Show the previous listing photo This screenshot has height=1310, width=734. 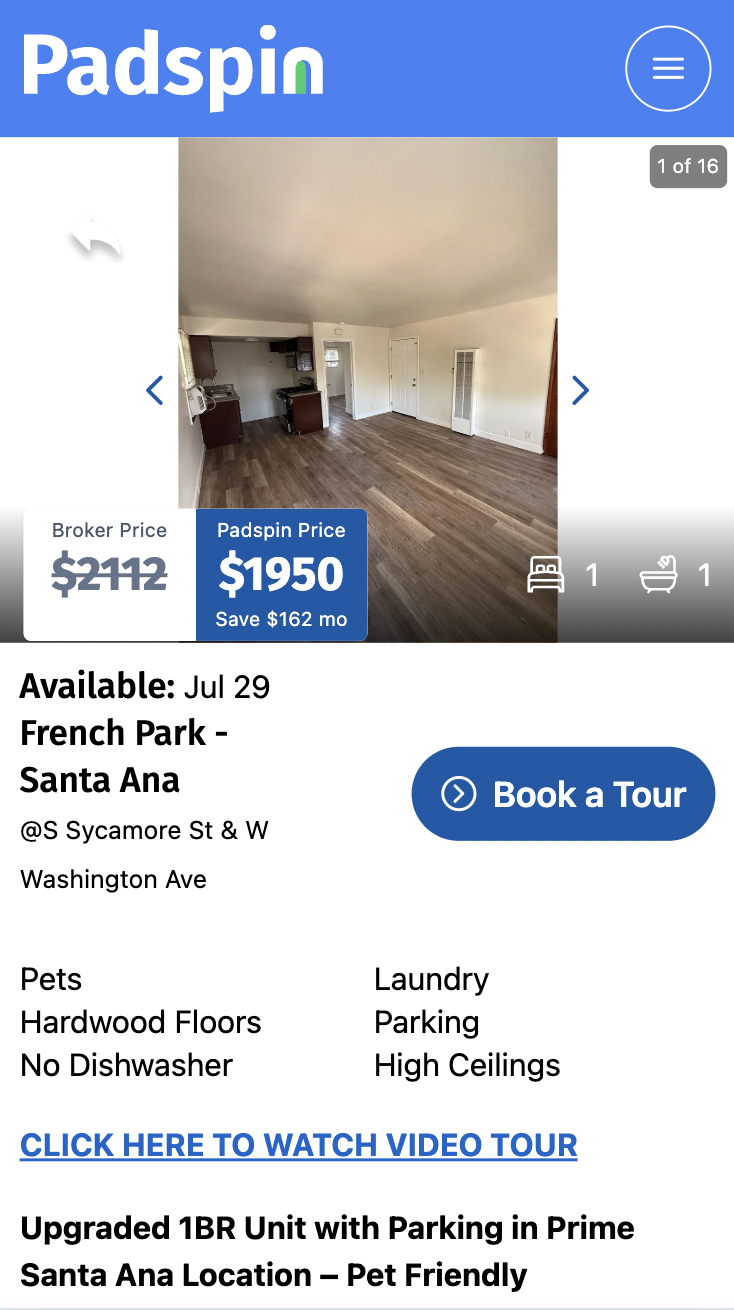[155, 390]
